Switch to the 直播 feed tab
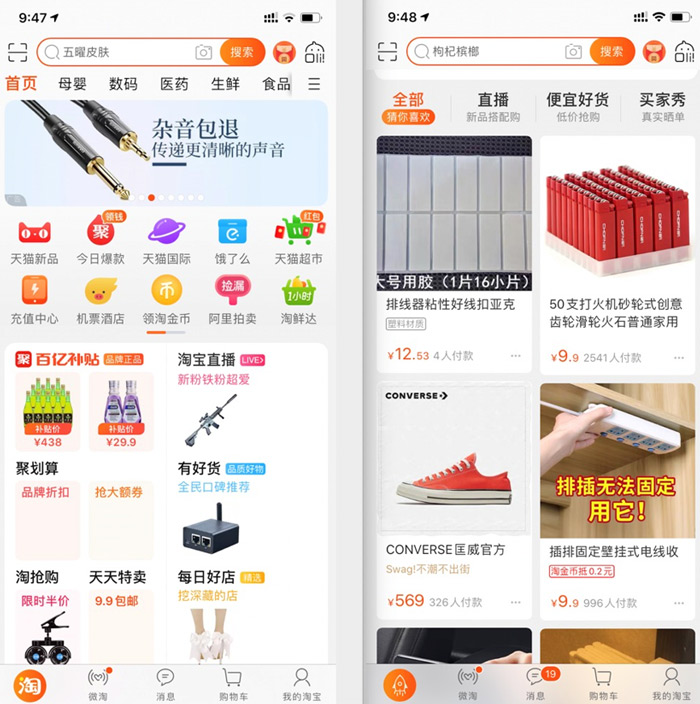 click(493, 106)
